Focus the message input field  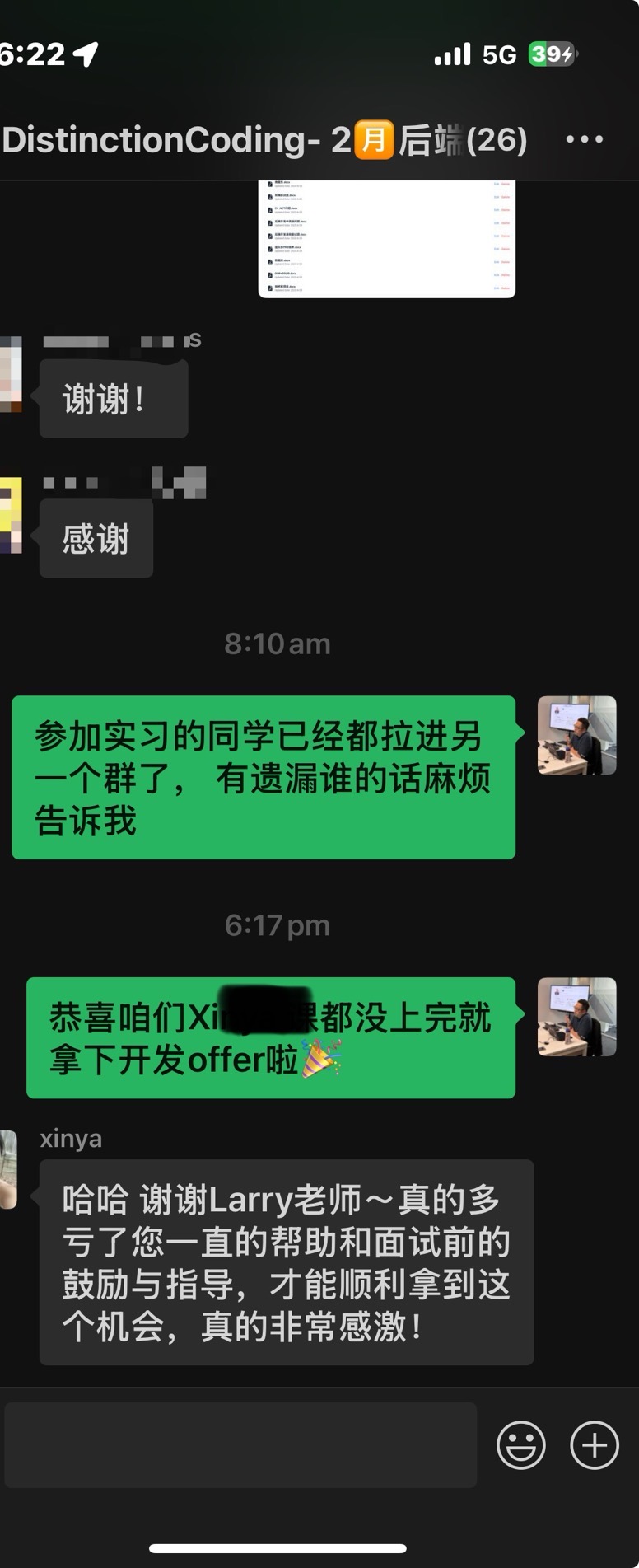[x=240, y=1444]
